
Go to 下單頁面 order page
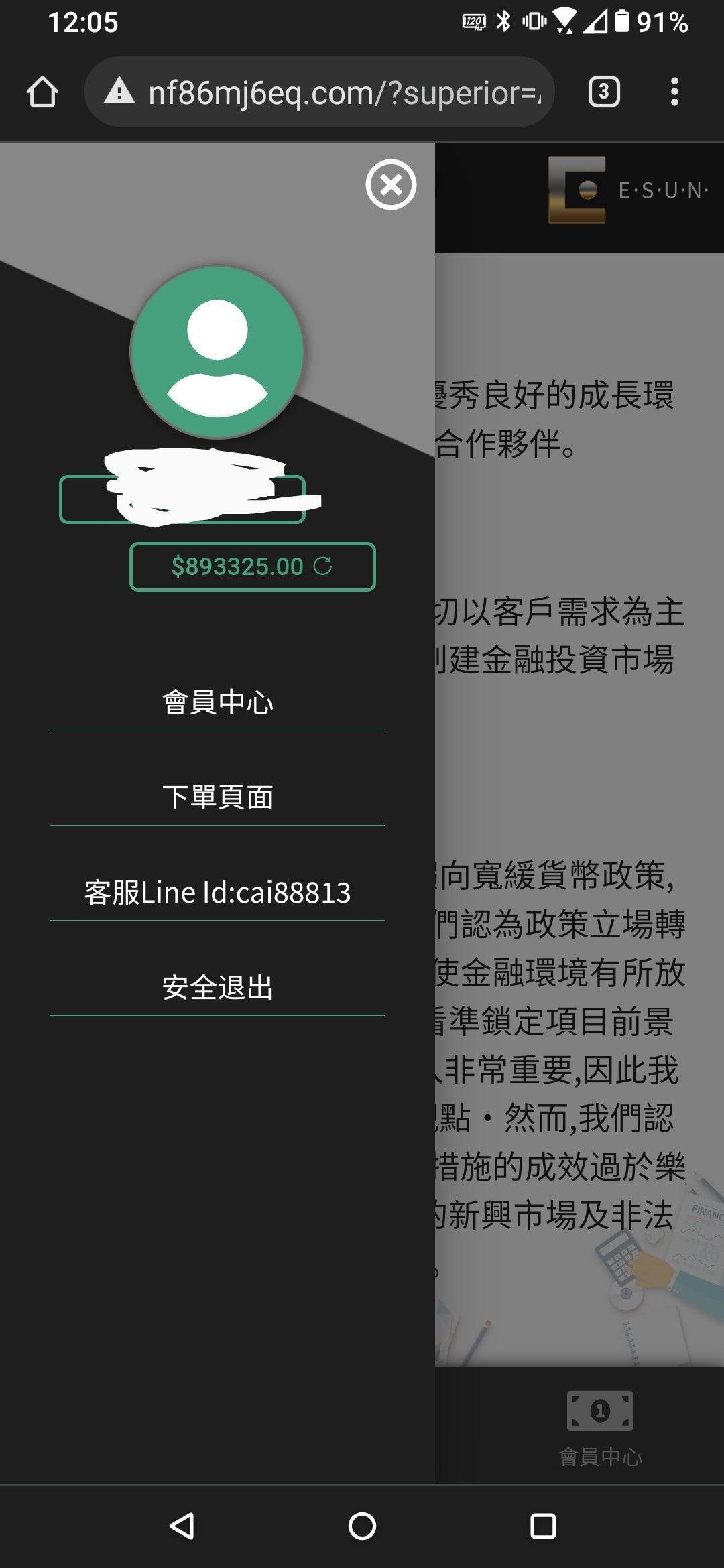217,797
